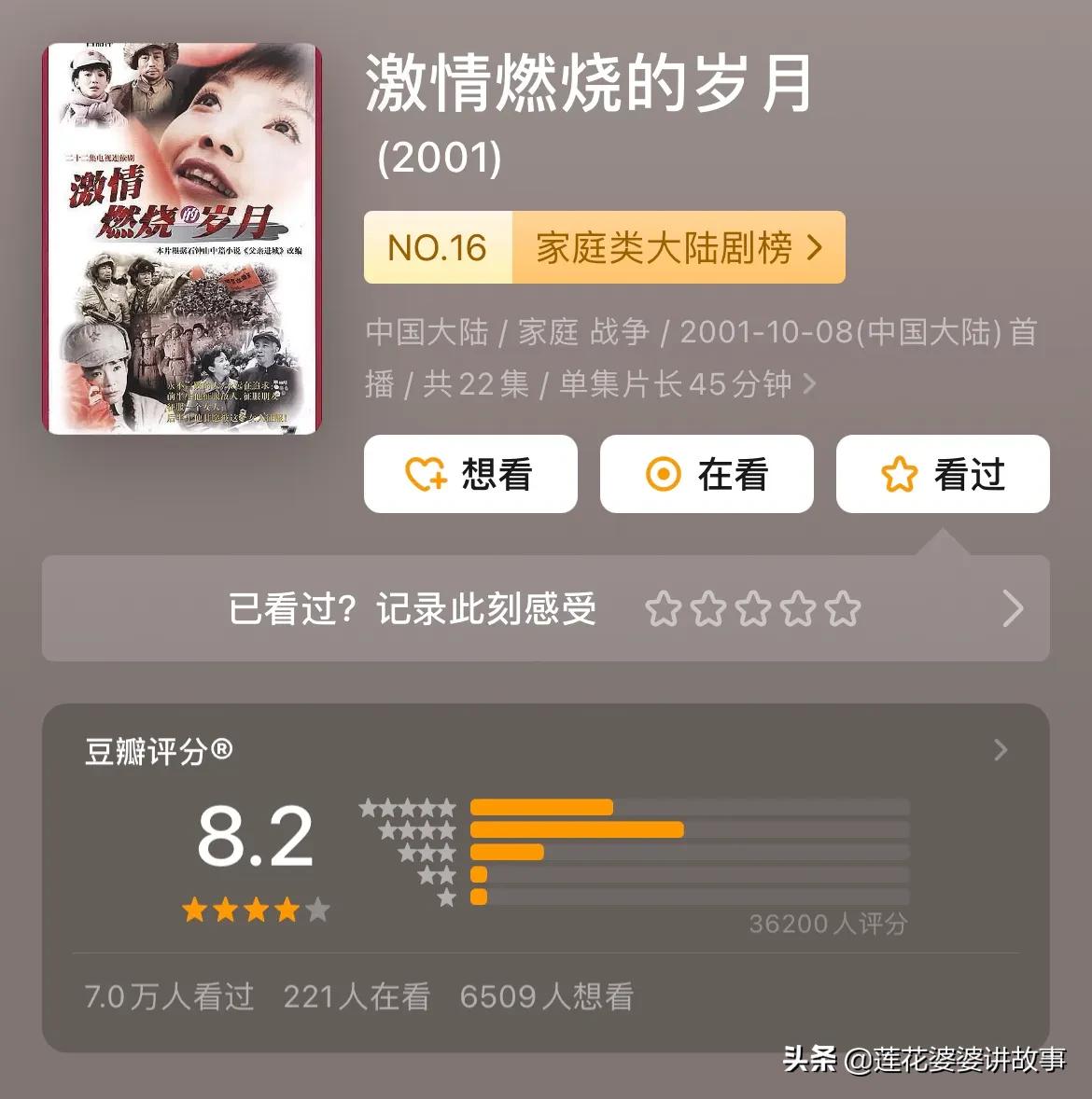
Task: Mark the show as 想看
Action: click(470, 474)
